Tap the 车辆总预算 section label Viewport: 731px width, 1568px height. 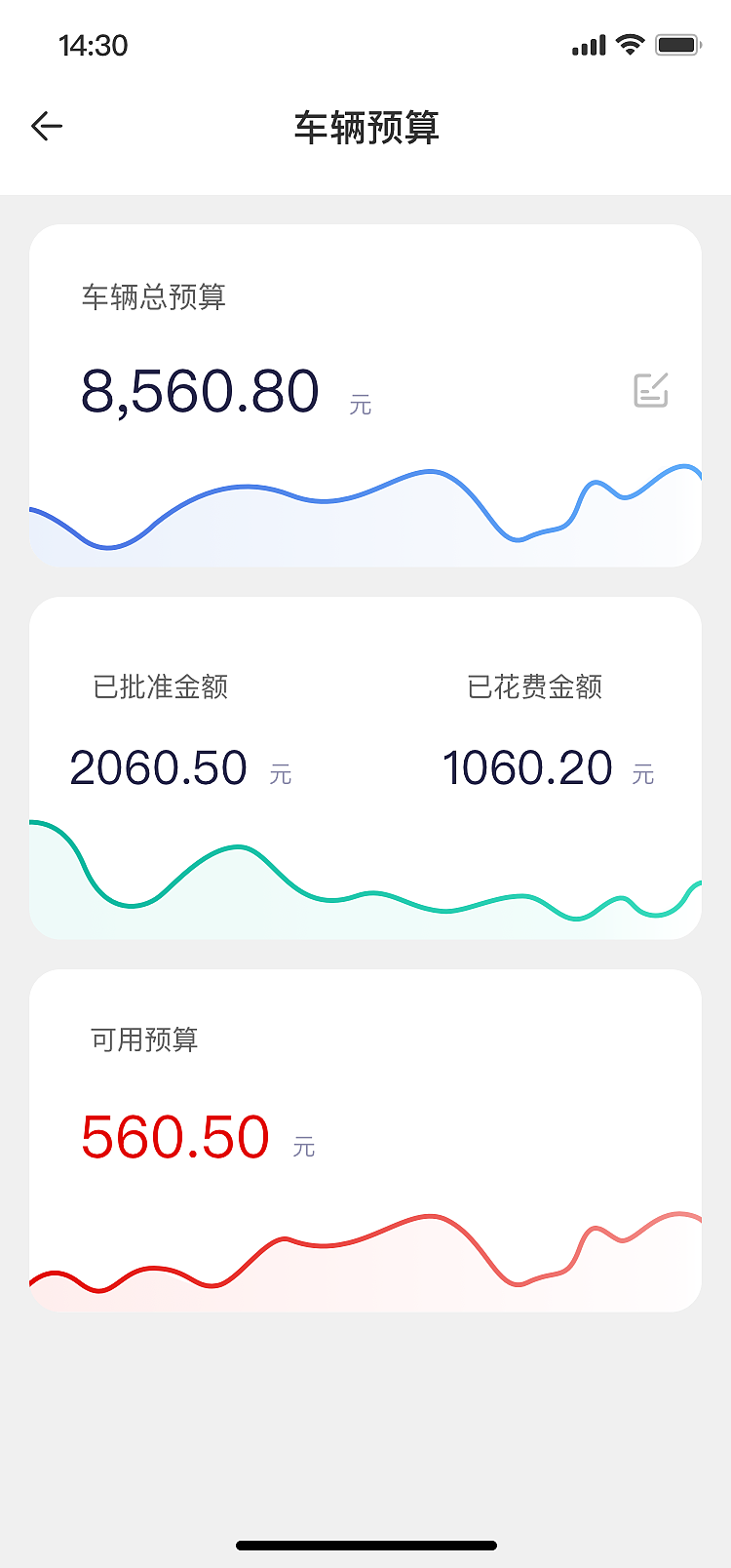tap(155, 298)
